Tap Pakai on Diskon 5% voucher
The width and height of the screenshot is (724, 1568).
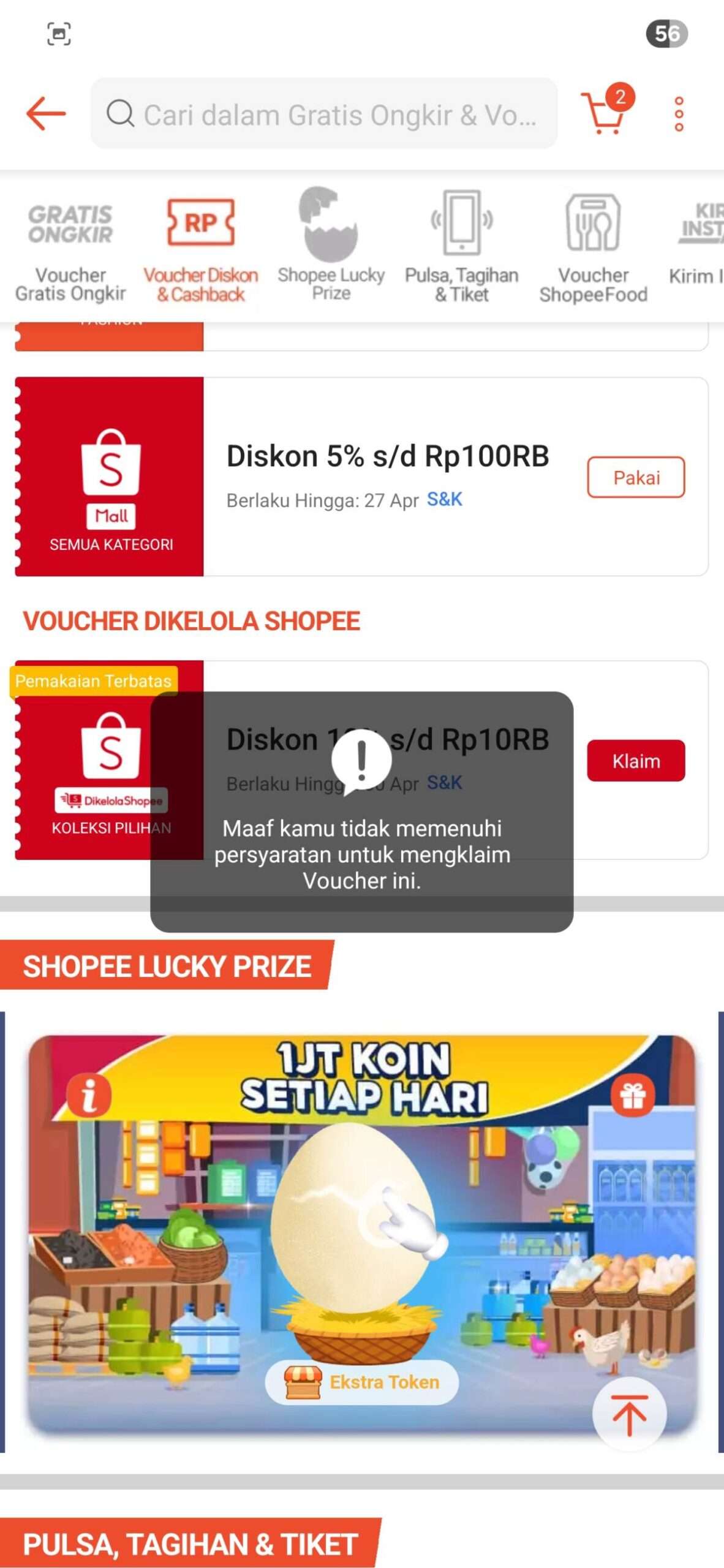click(636, 477)
